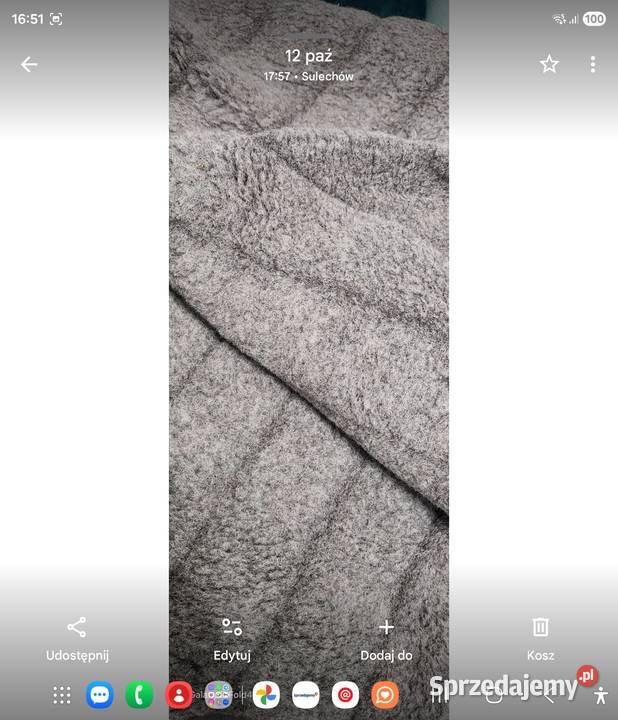Screen dimensions: 618x720
Task: Go back using the top-left arrow
Action: (29, 65)
